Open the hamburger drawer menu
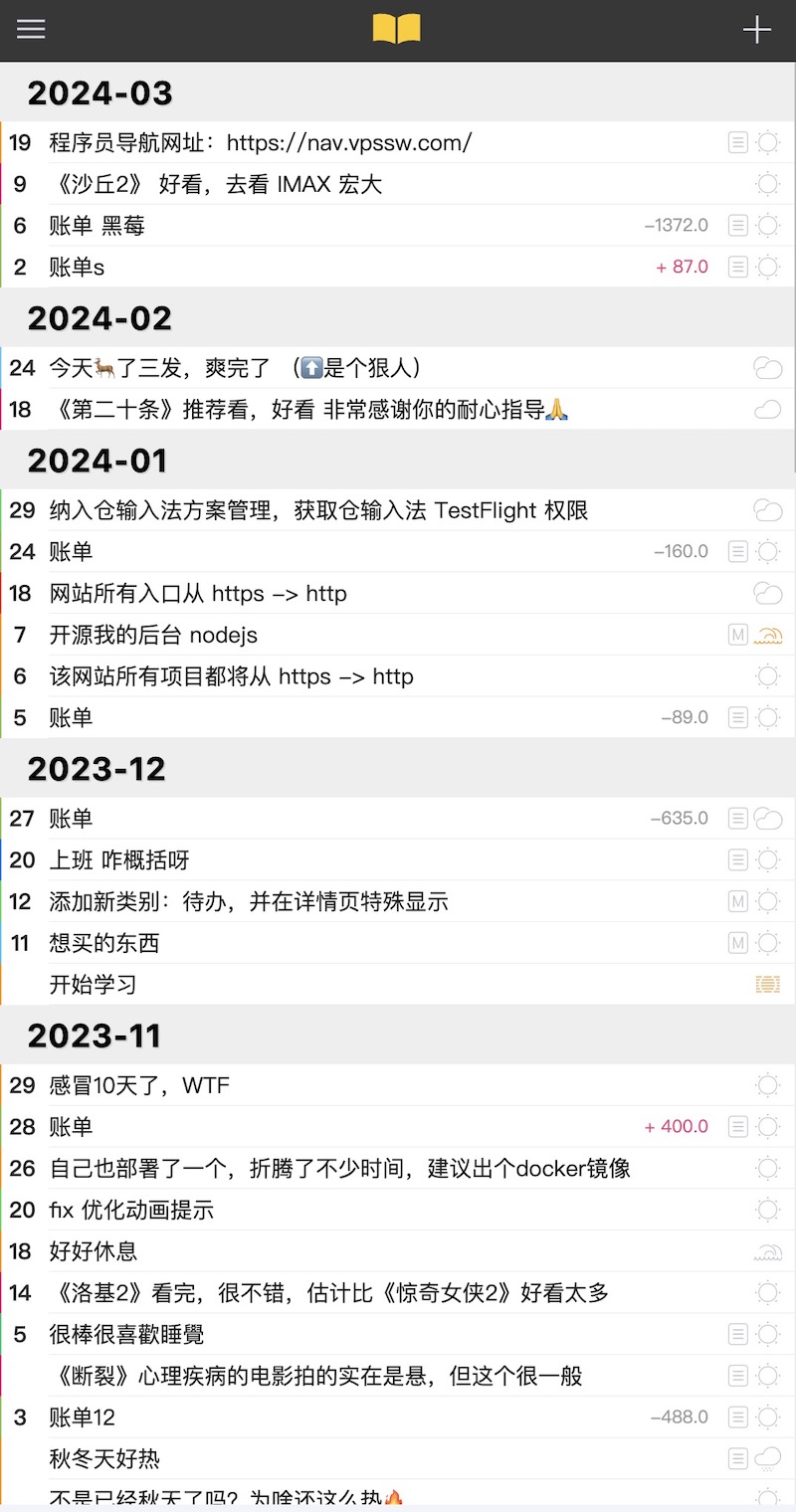Viewport: 796px width, 1512px height. [x=31, y=29]
